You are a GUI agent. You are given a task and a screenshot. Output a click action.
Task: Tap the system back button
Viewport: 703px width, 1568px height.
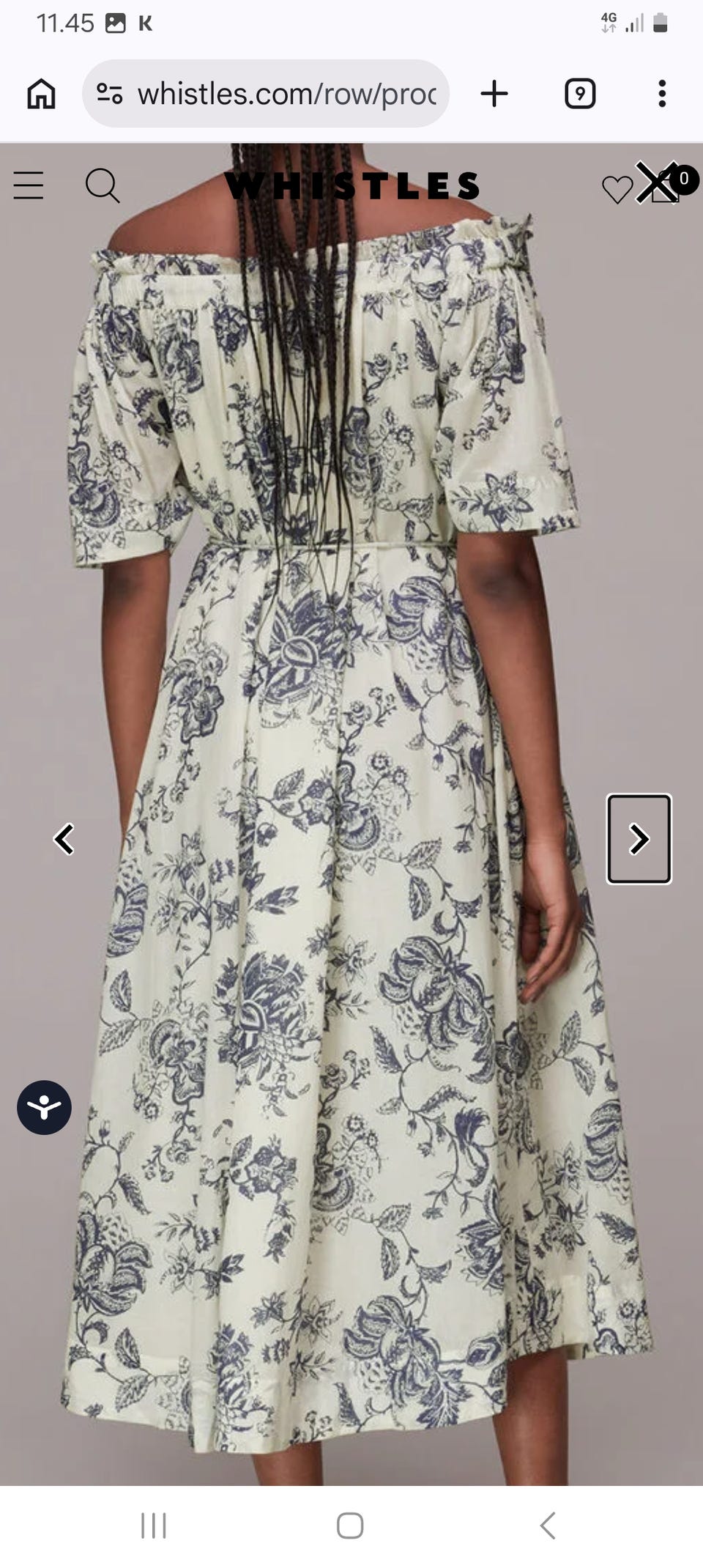(x=548, y=1526)
